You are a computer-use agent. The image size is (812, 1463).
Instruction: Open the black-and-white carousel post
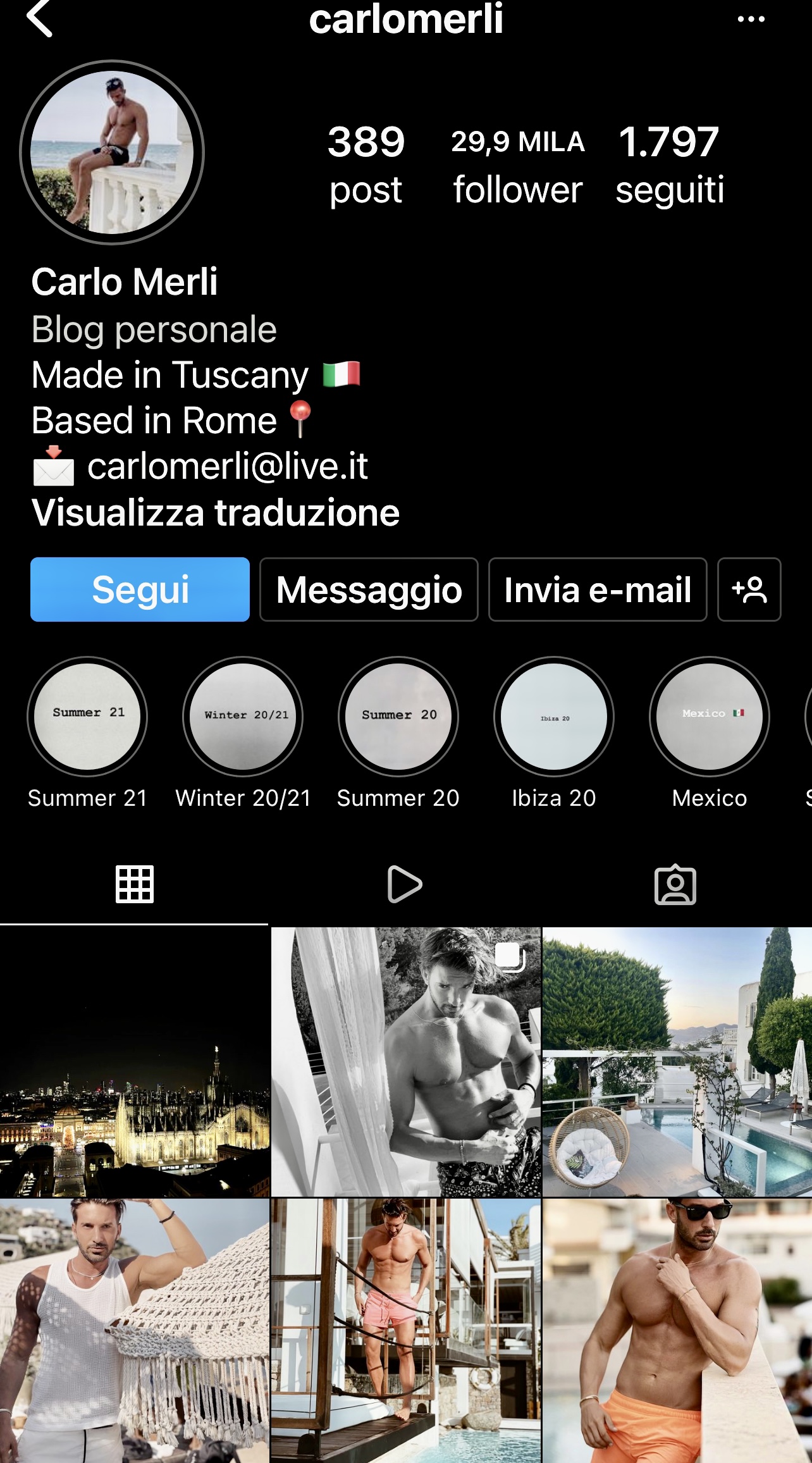coord(406,1062)
